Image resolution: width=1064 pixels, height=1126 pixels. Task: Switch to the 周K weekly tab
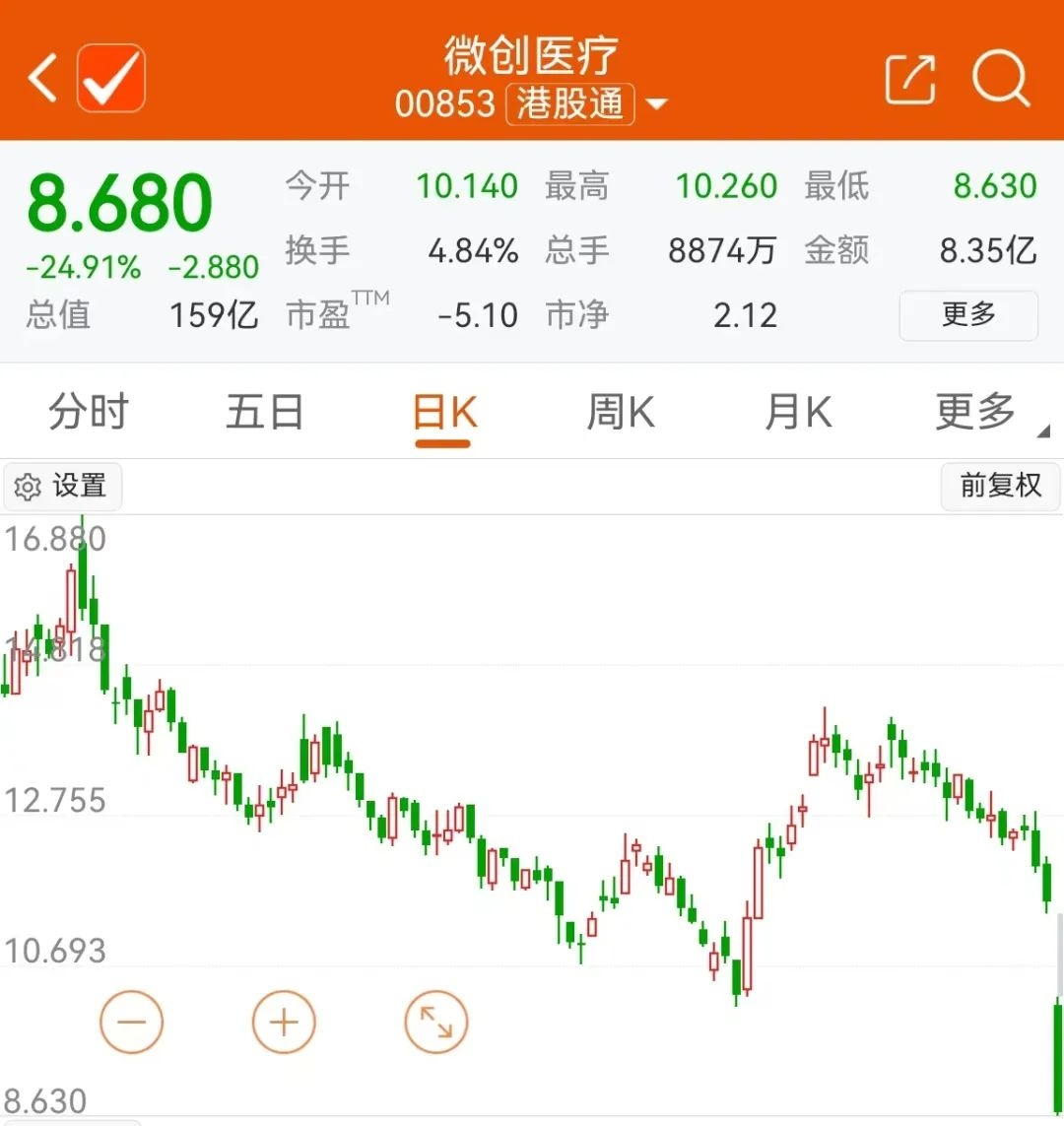pyautogui.click(x=619, y=412)
